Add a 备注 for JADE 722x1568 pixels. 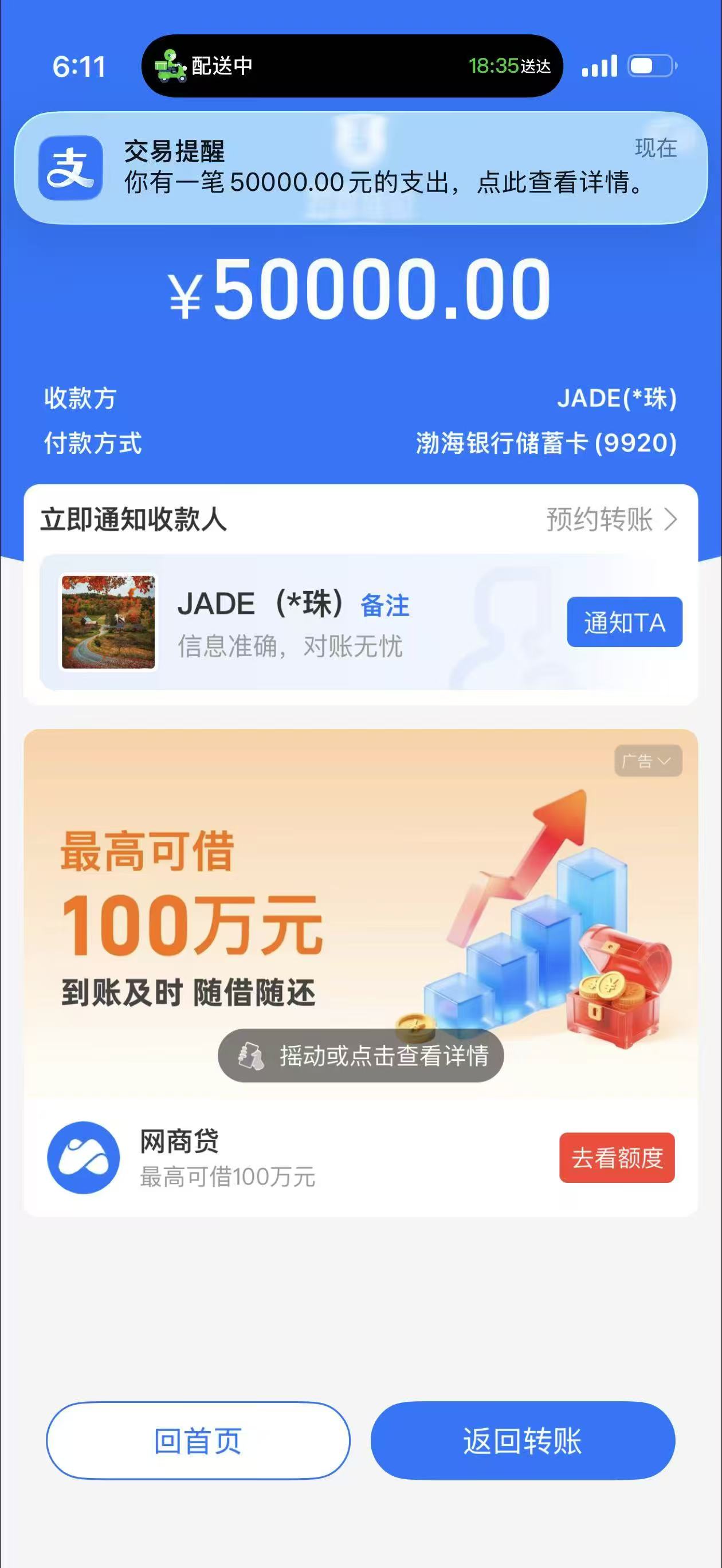[384, 606]
